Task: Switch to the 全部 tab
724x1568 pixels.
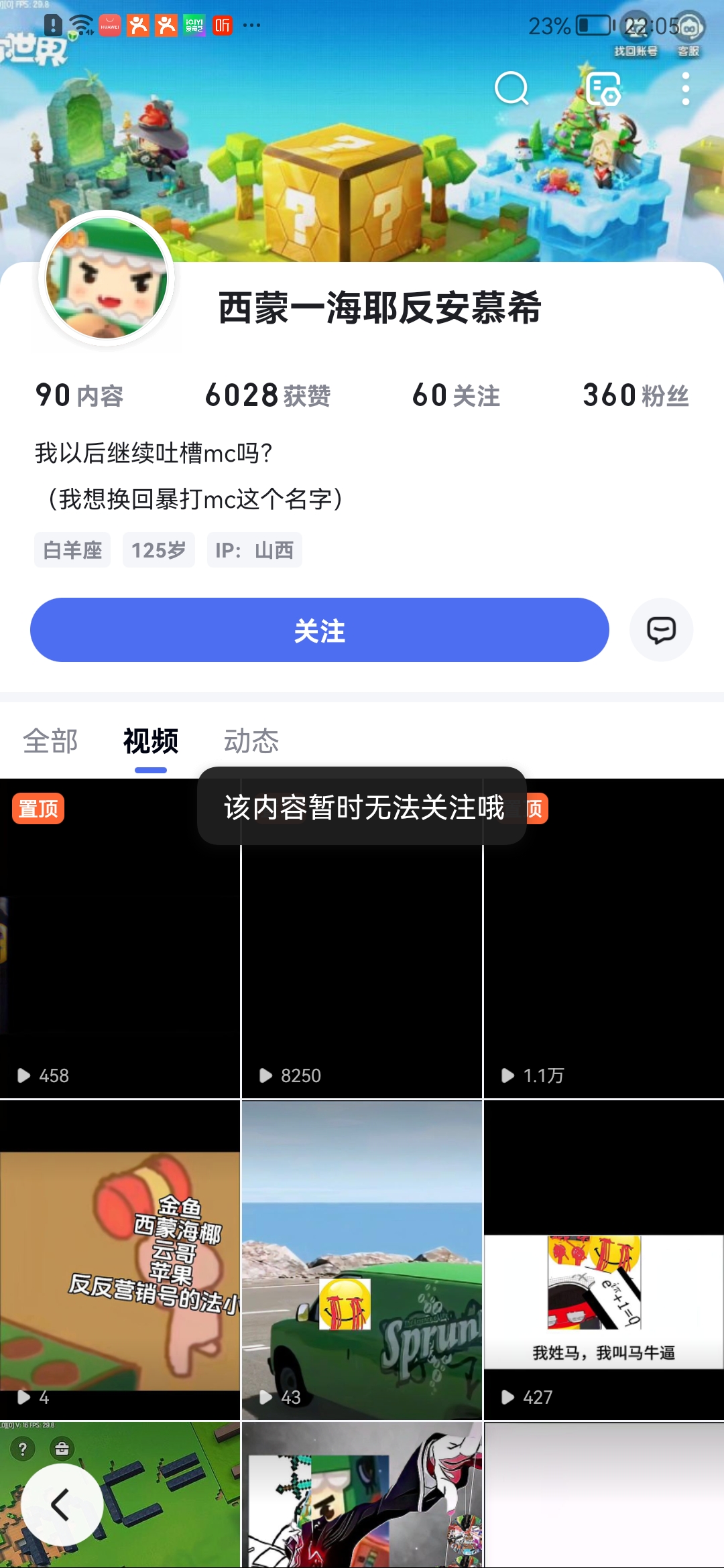Action: click(50, 741)
